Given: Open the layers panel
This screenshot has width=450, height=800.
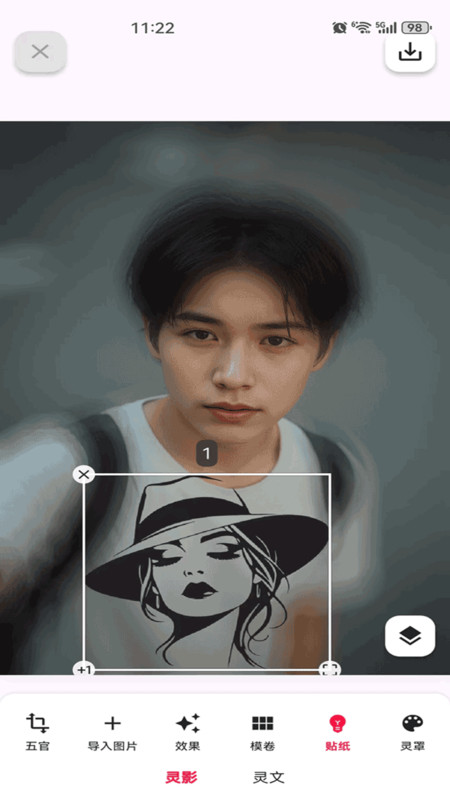Looking at the screenshot, I should coord(410,636).
